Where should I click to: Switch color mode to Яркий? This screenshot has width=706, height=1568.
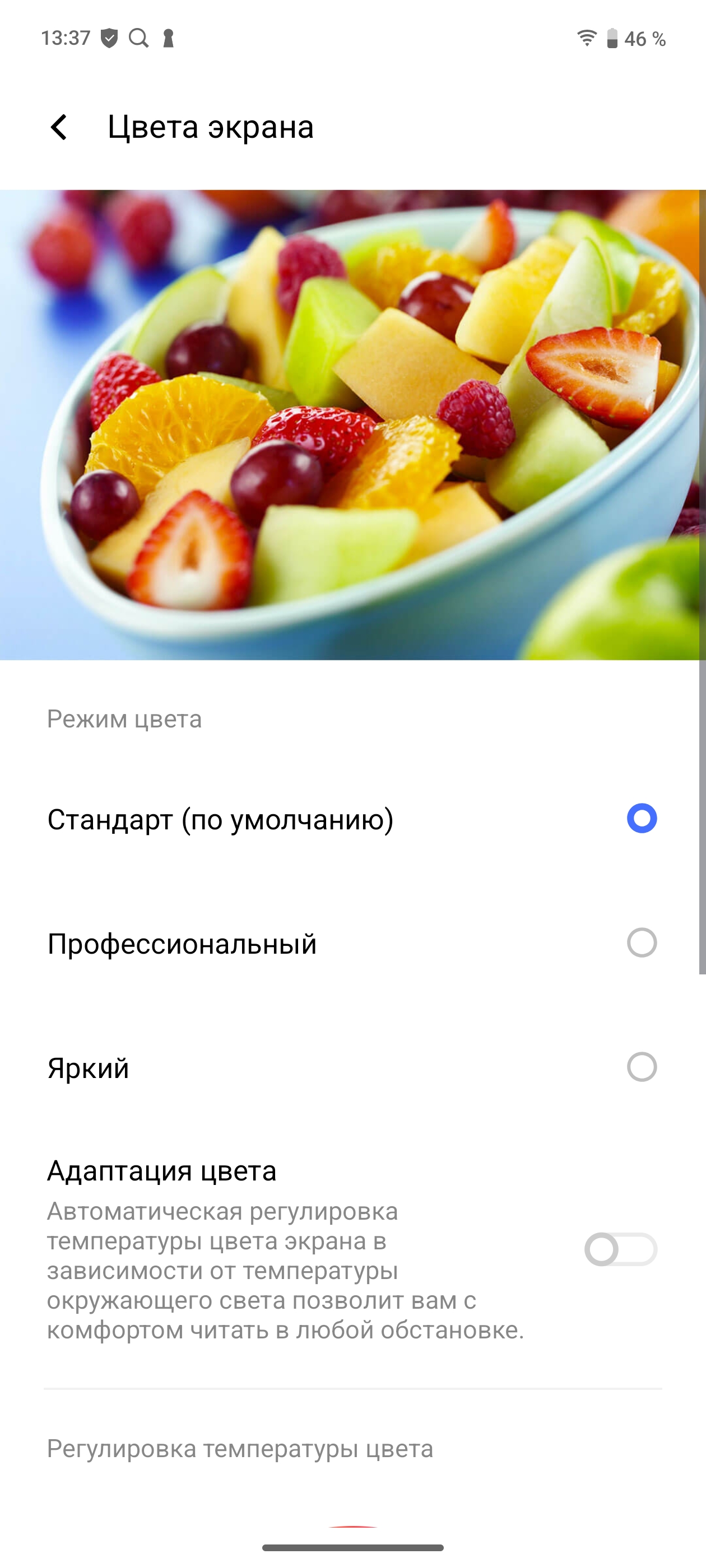642,1067
